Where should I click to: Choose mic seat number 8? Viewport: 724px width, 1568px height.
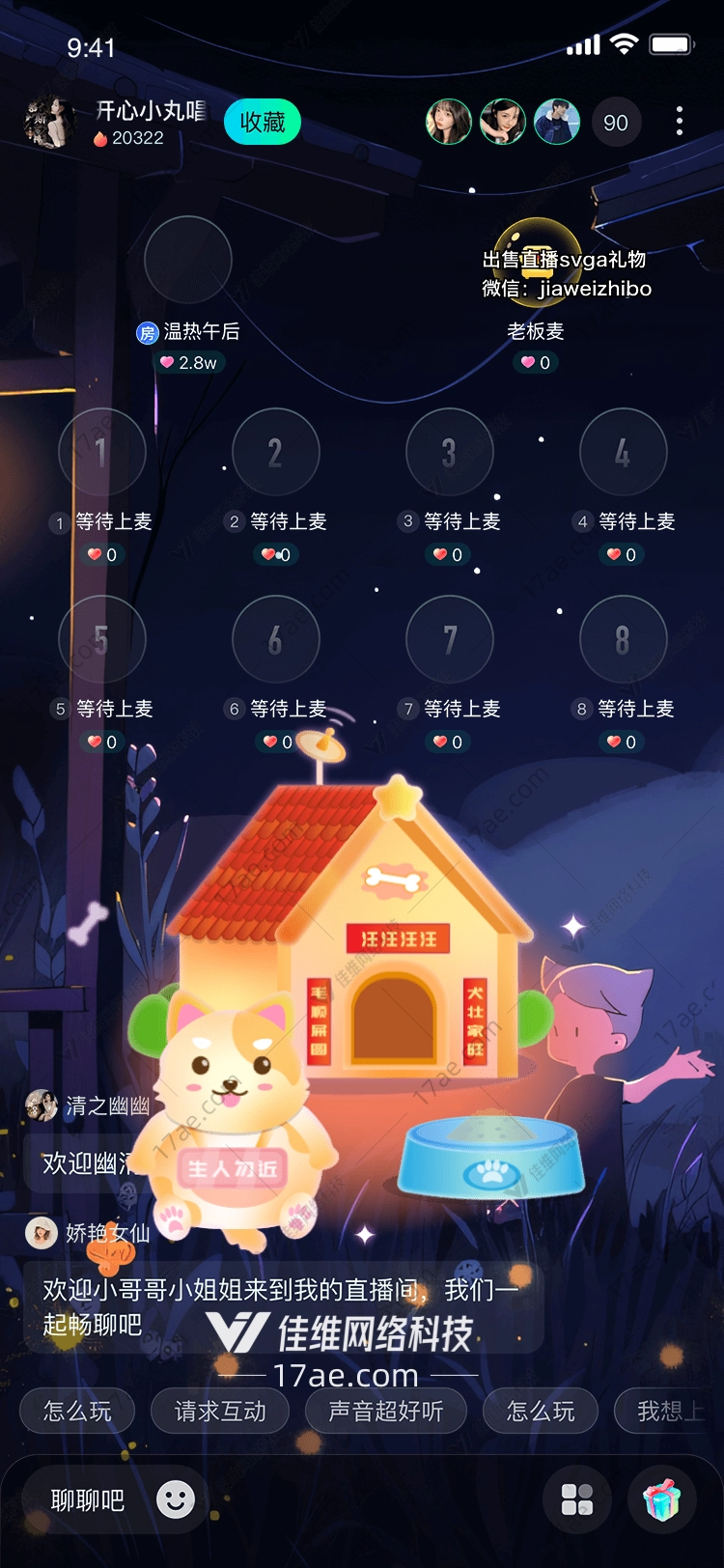pyautogui.click(x=623, y=639)
